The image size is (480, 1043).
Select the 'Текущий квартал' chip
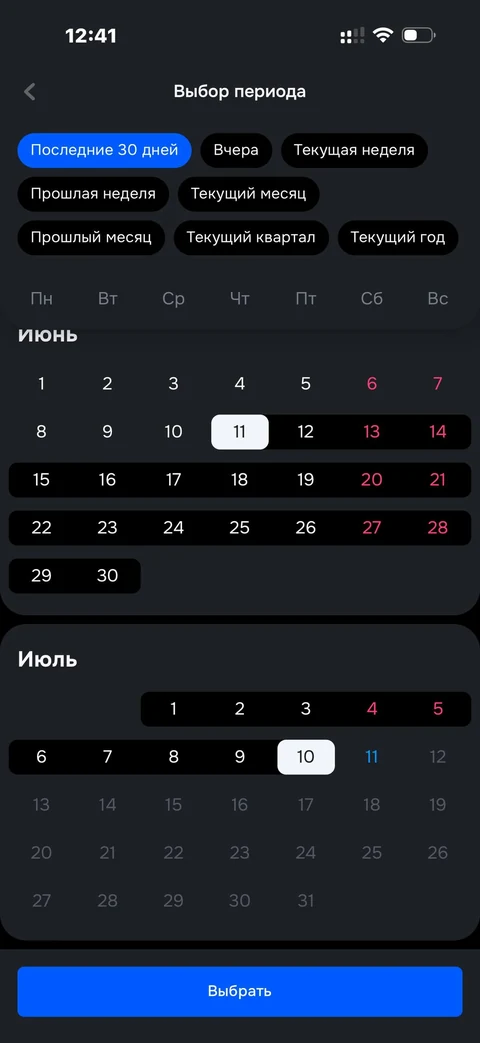251,237
